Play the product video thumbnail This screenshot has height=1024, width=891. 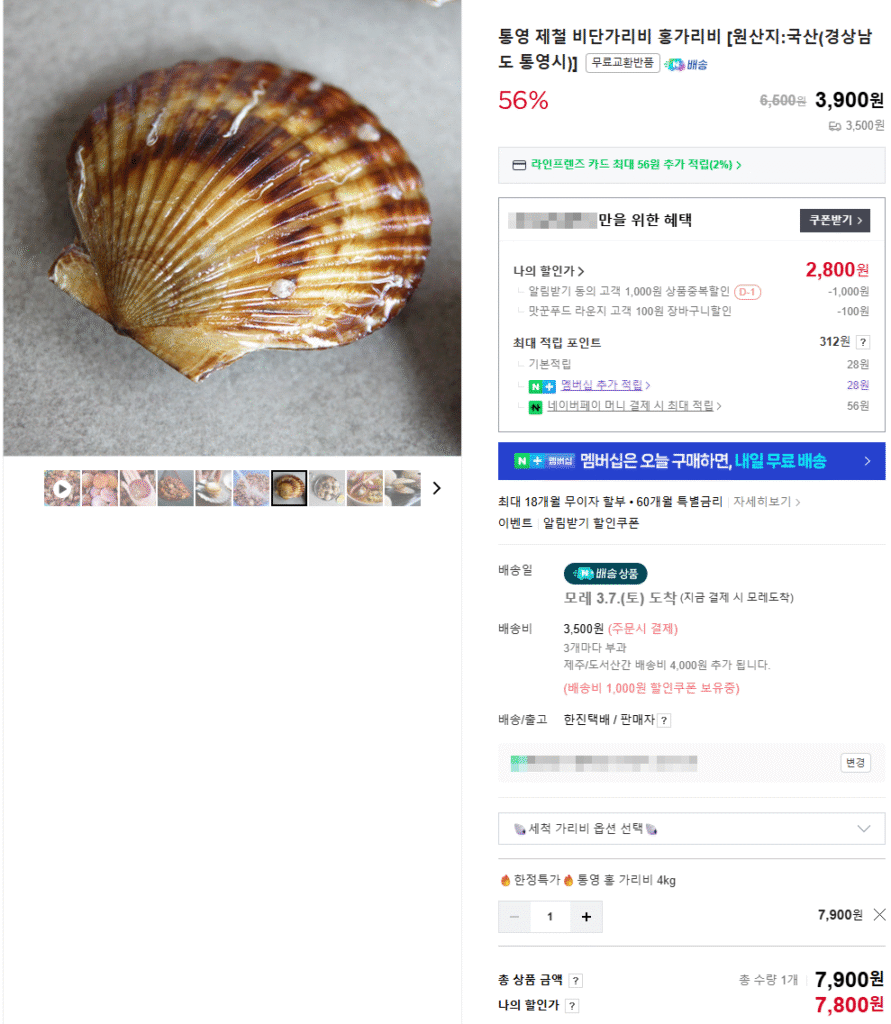(x=62, y=488)
